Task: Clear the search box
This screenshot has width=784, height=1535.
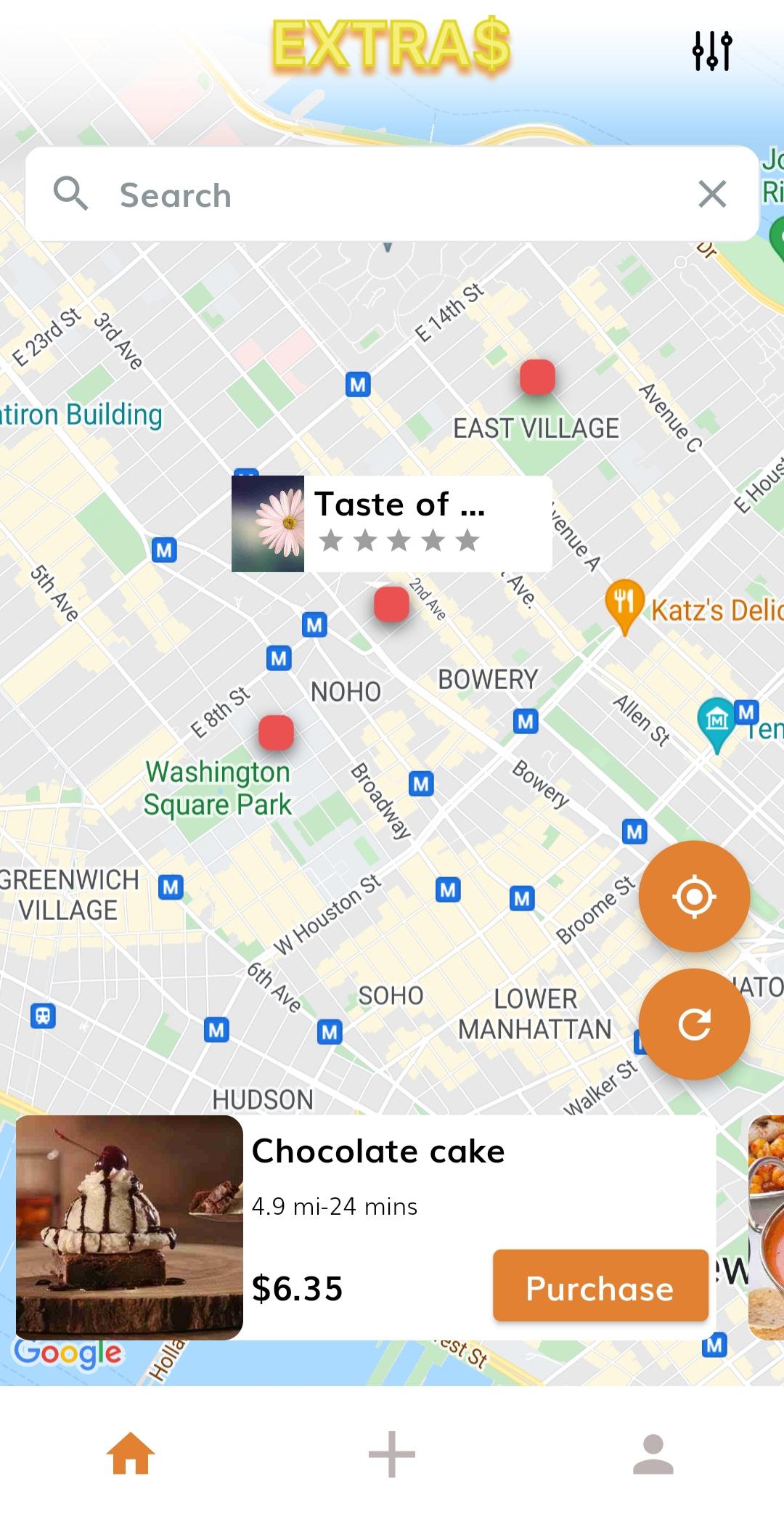Action: [x=711, y=195]
